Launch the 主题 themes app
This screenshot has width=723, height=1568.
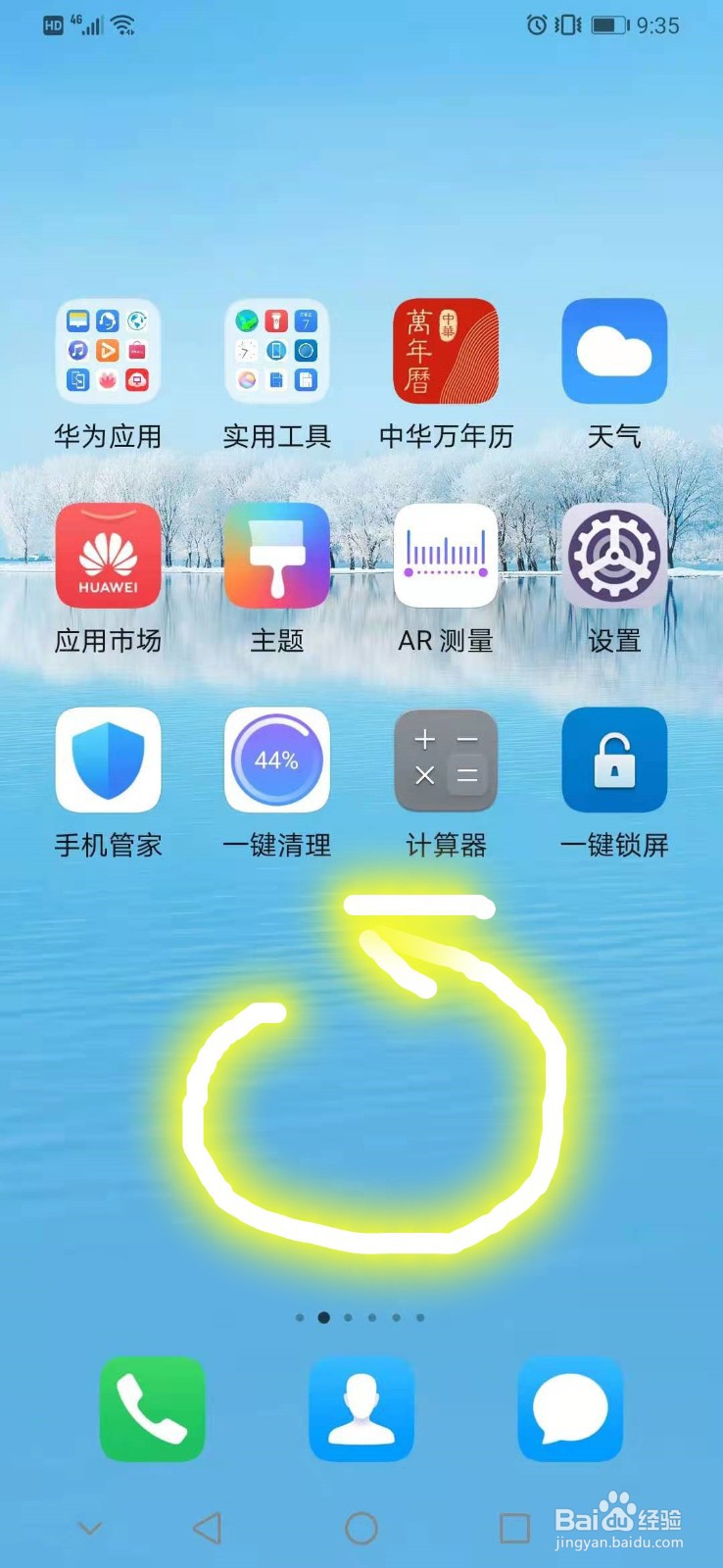coord(276,557)
